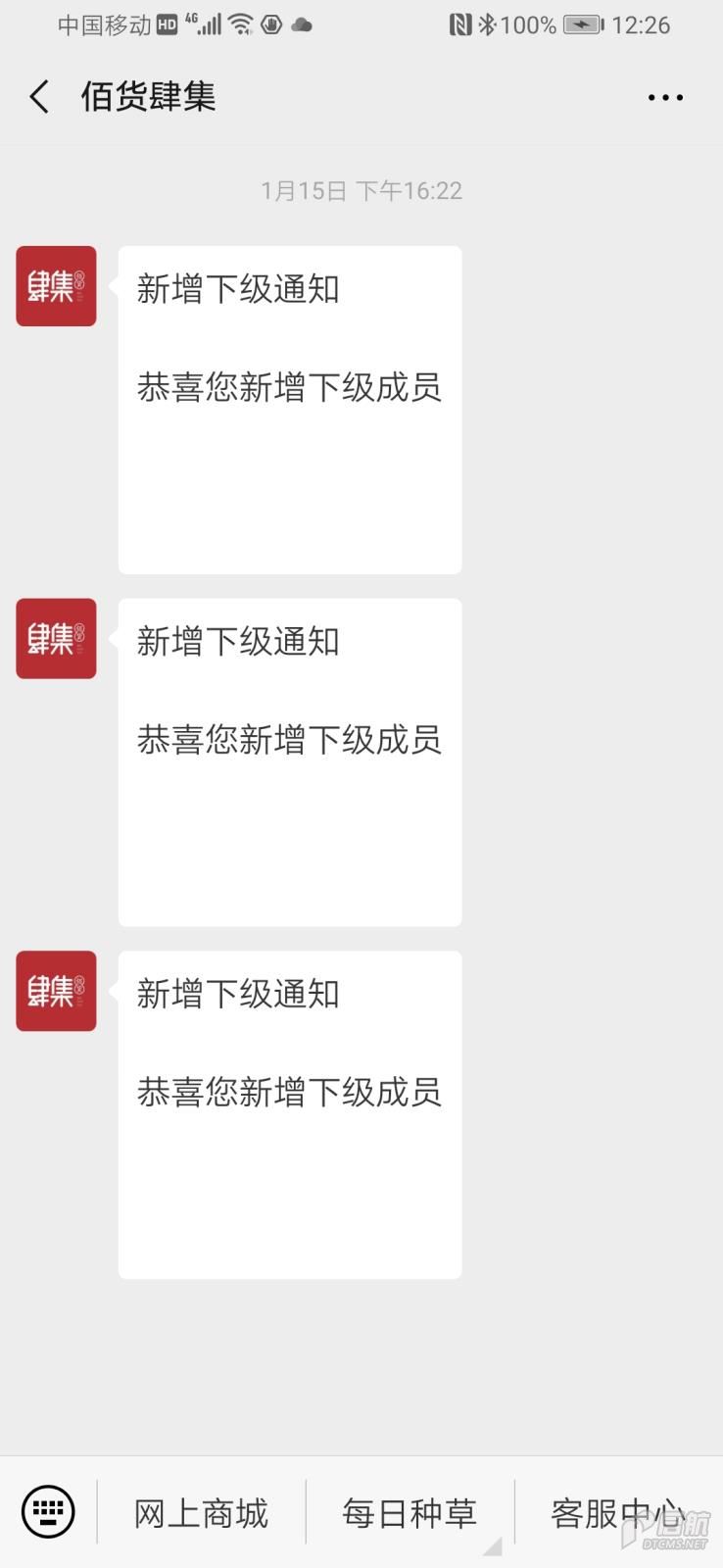This screenshot has height=1568, width=723.
Task: Open the 客服中心 menu
Action: [x=619, y=1513]
